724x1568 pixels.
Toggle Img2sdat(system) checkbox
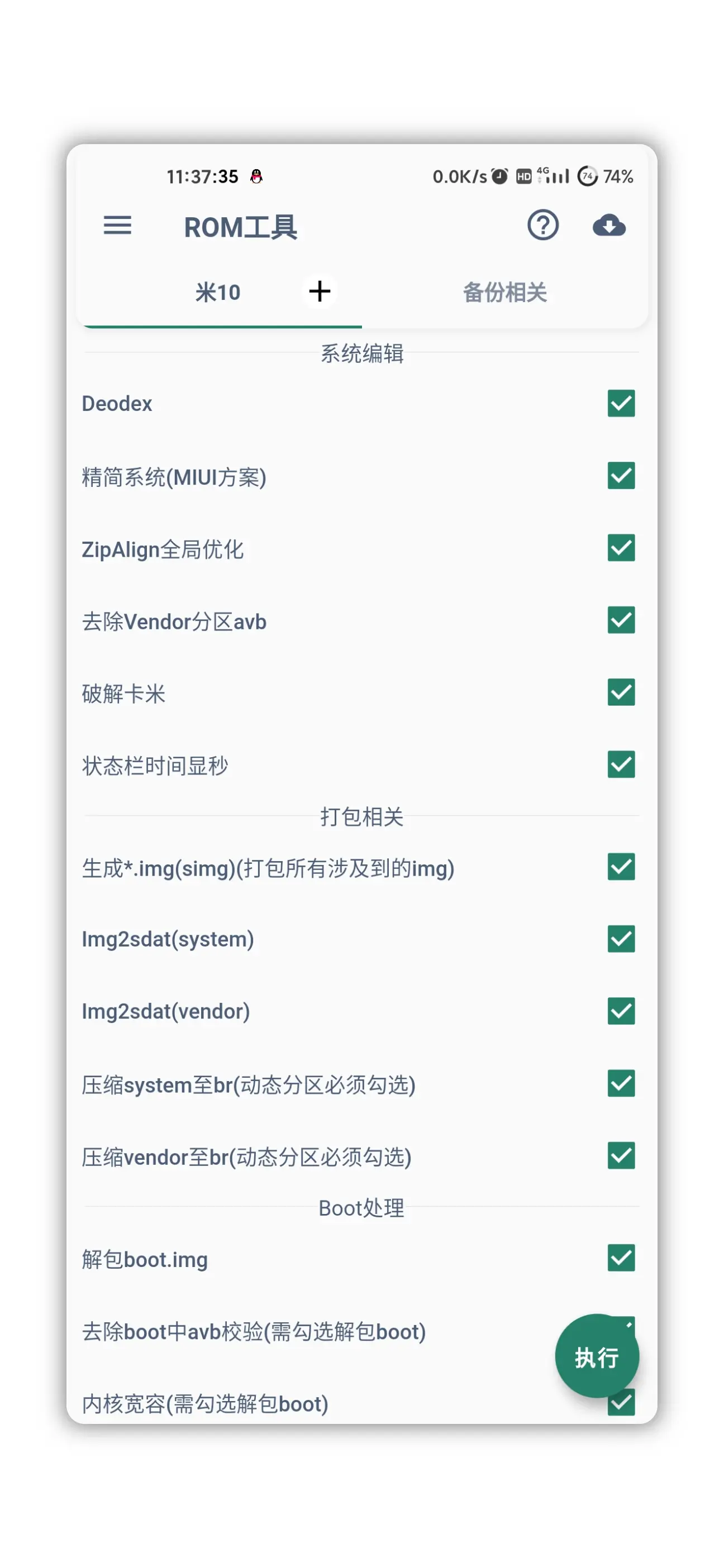click(x=621, y=939)
